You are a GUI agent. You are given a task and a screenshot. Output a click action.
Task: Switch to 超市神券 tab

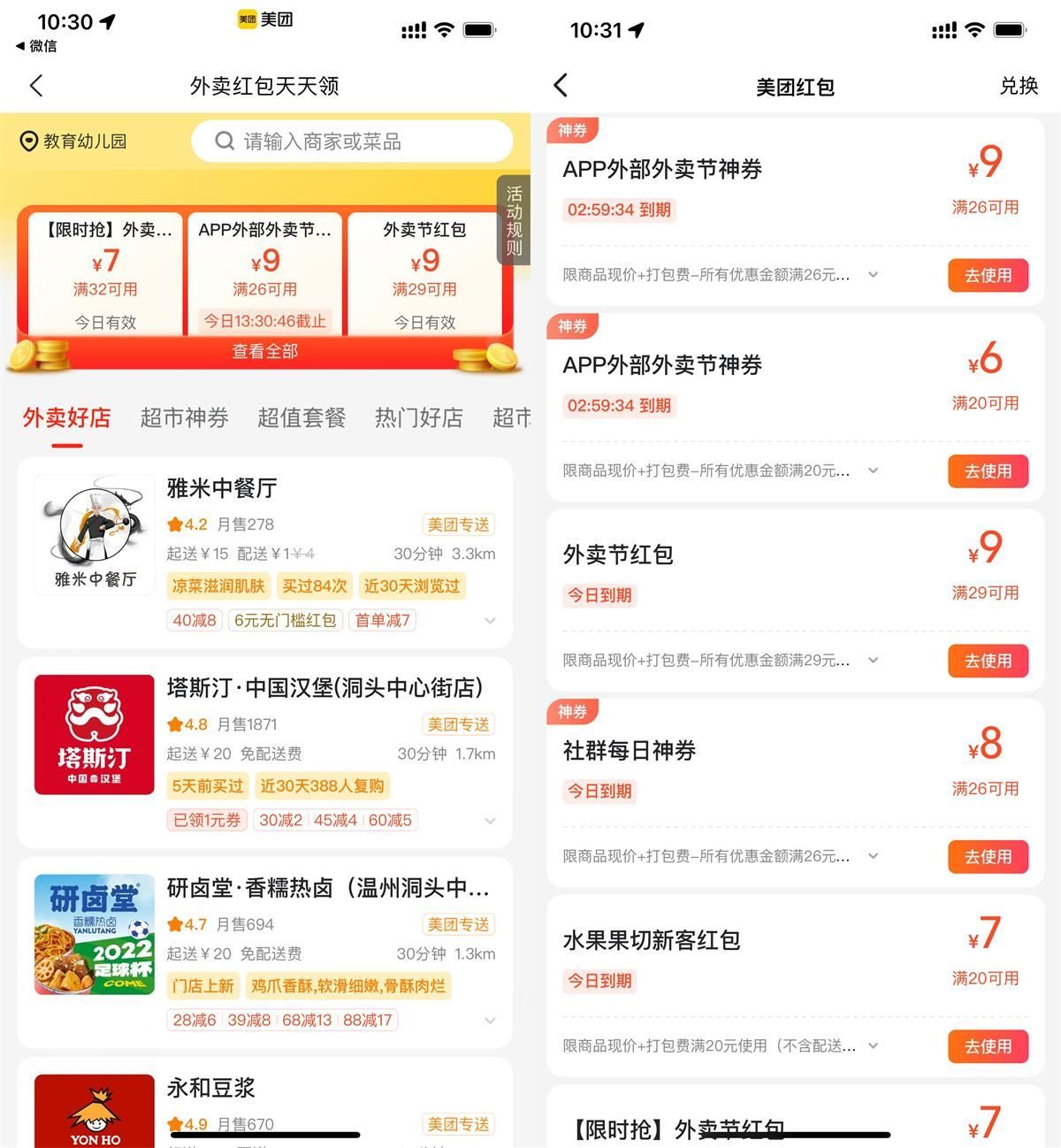(x=184, y=417)
